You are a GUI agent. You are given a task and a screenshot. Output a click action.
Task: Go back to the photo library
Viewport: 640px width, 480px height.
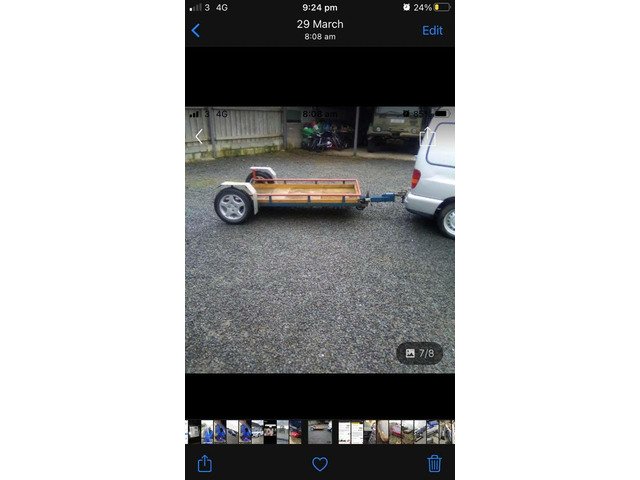click(x=195, y=30)
